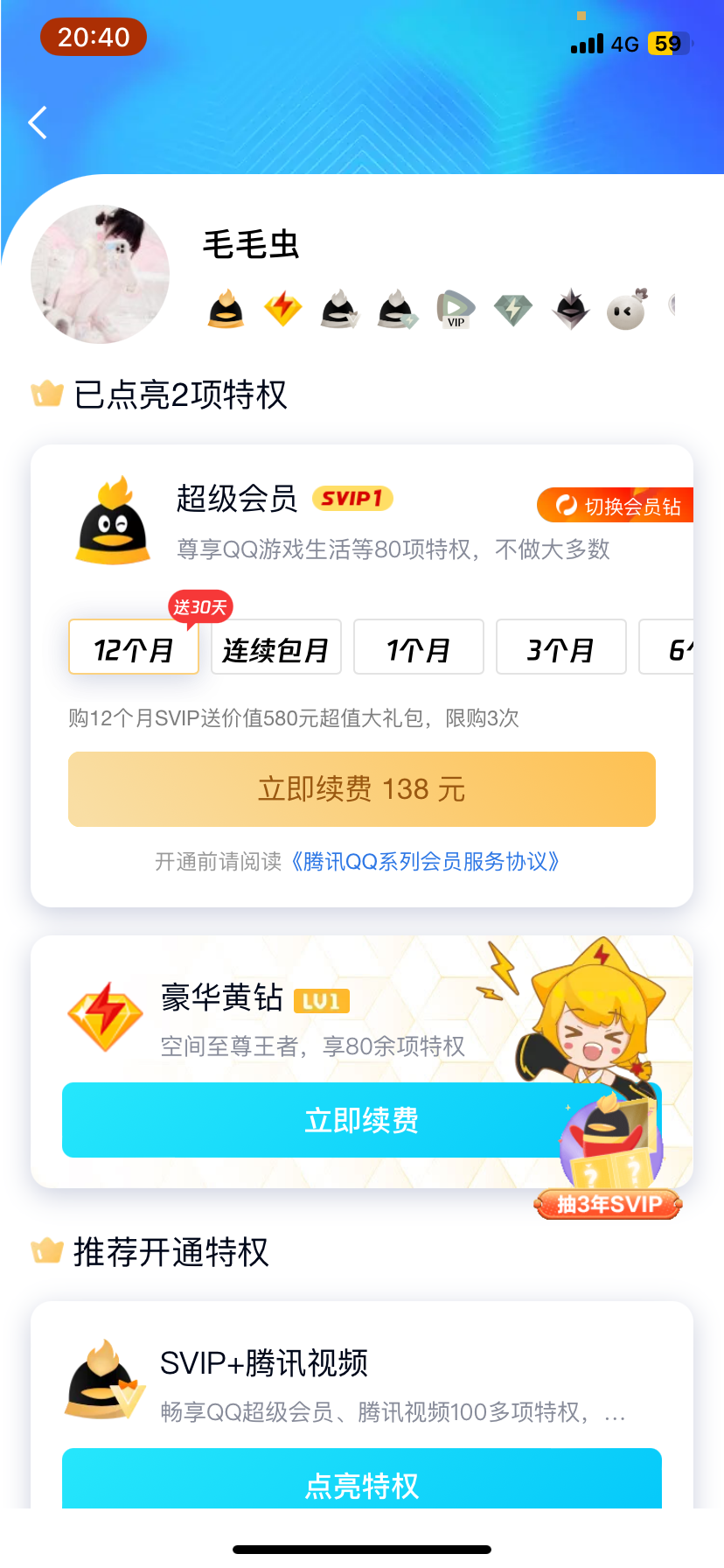Select the 1个月 duration option
This screenshot has height=1568, width=724.
pyautogui.click(x=419, y=647)
